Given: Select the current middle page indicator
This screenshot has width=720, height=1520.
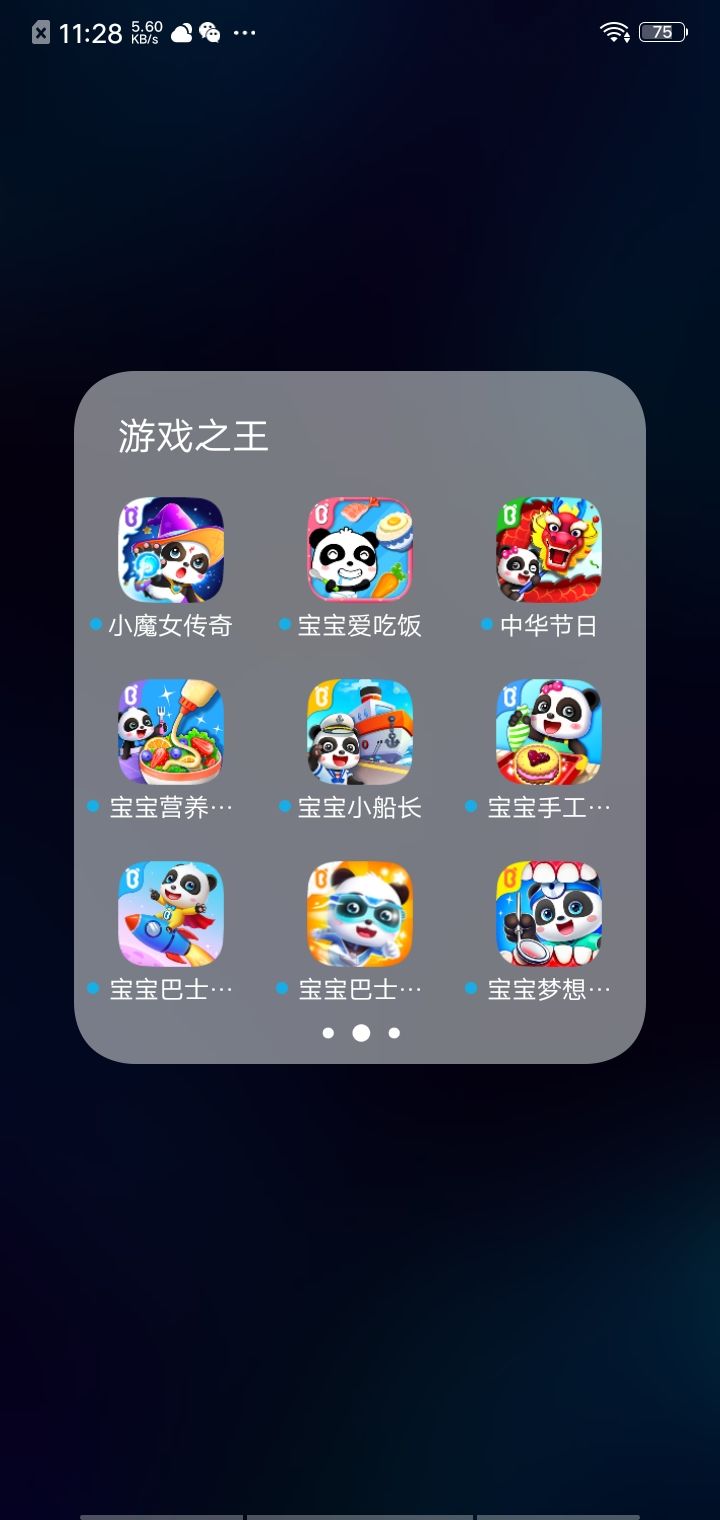Looking at the screenshot, I should tap(360, 1033).
